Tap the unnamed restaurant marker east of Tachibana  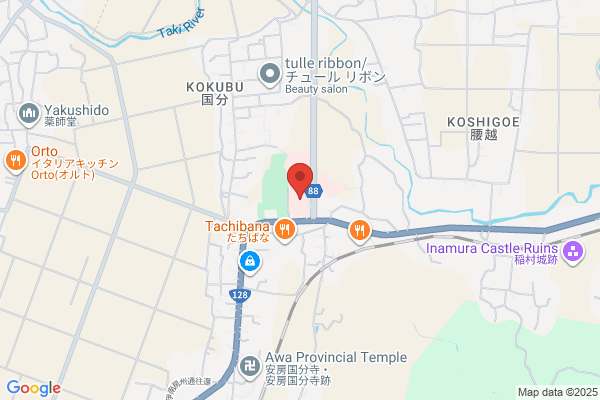[359, 232]
